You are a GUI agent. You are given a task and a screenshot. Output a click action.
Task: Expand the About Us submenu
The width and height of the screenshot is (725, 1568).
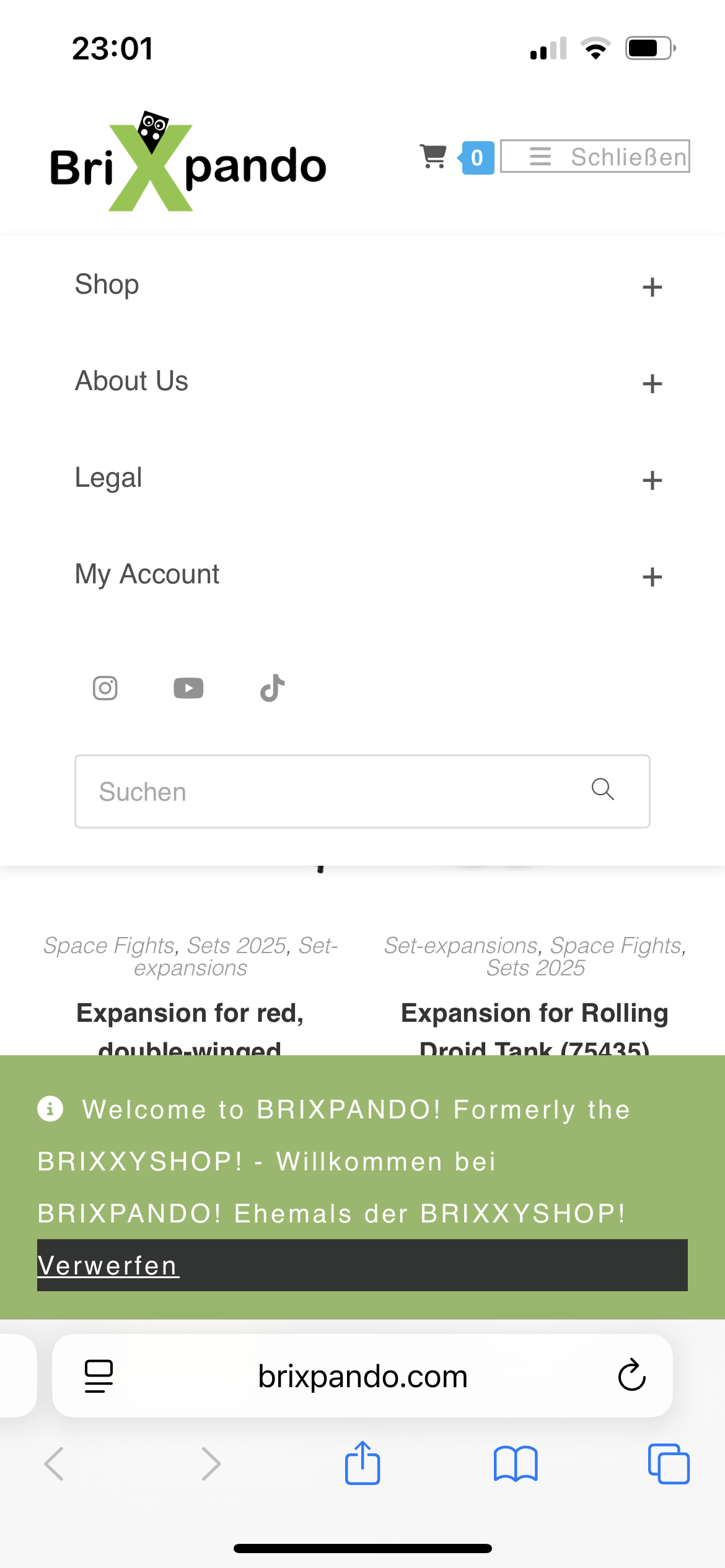(x=652, y=384)
